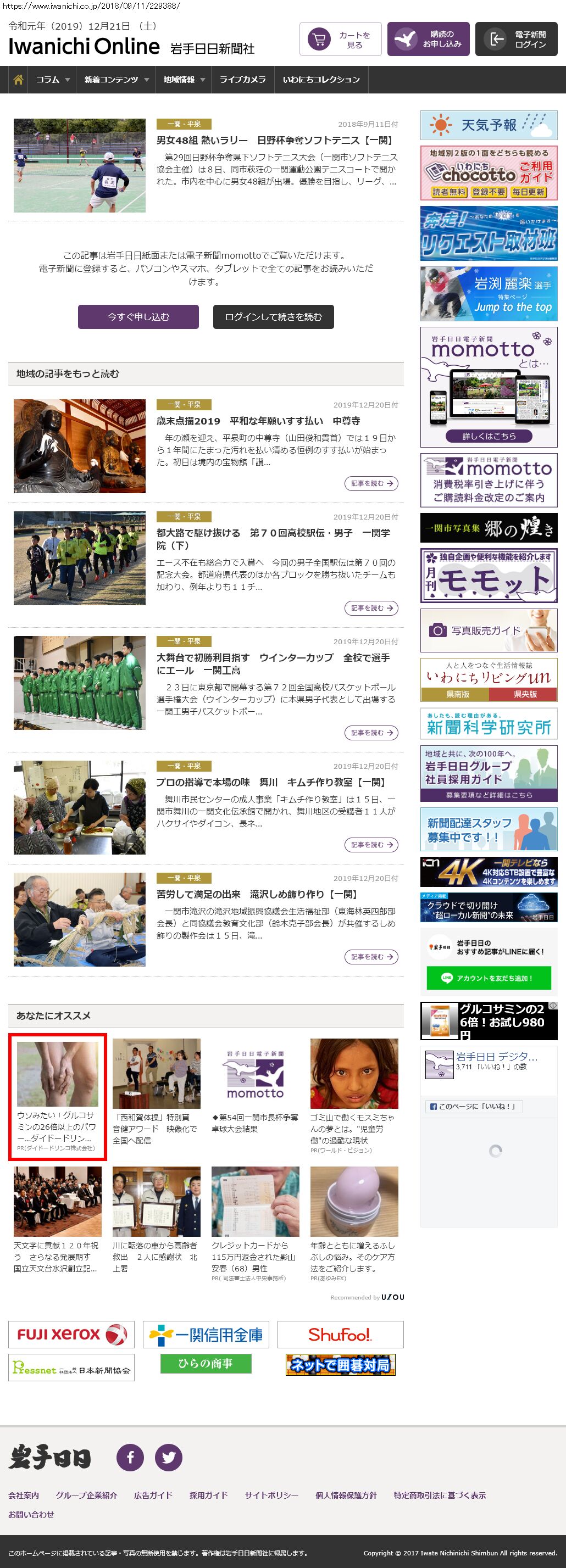Viewport: 566px width, 1568px height.
Task: Visit the Facebook page icon in footer
Action: (130, 1457)
